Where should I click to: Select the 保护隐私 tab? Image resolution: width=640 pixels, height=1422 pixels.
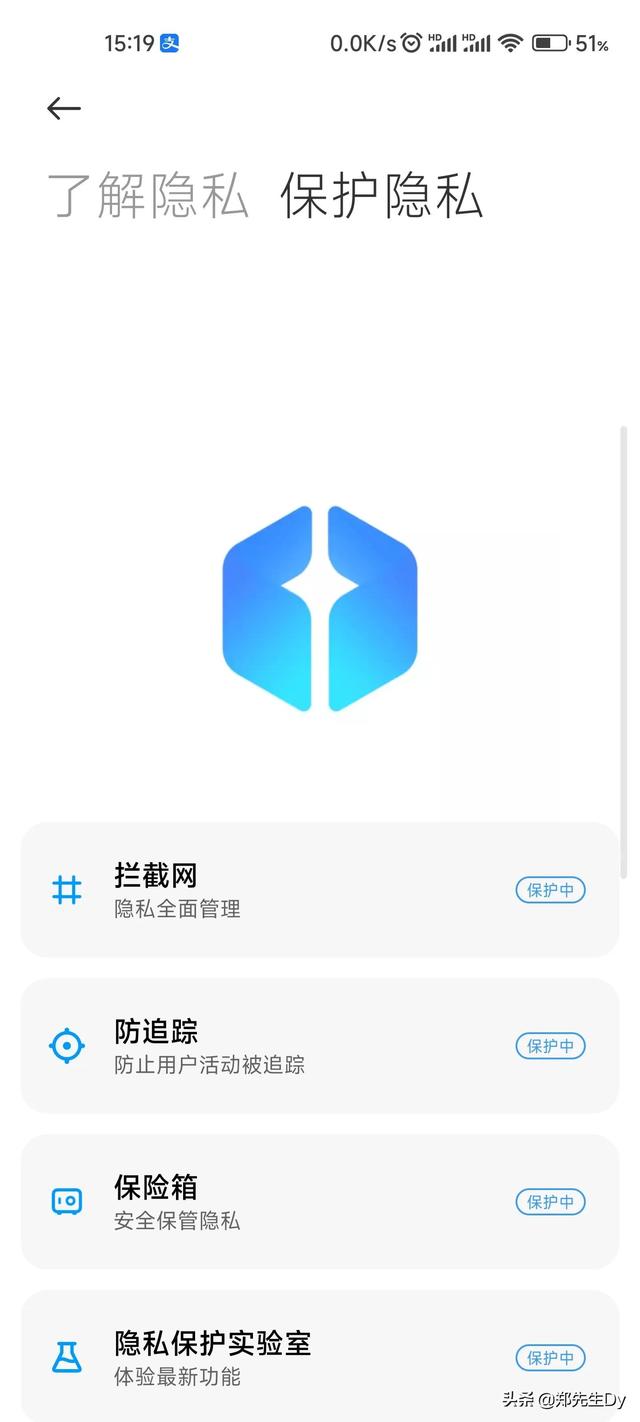click(382, 195)
